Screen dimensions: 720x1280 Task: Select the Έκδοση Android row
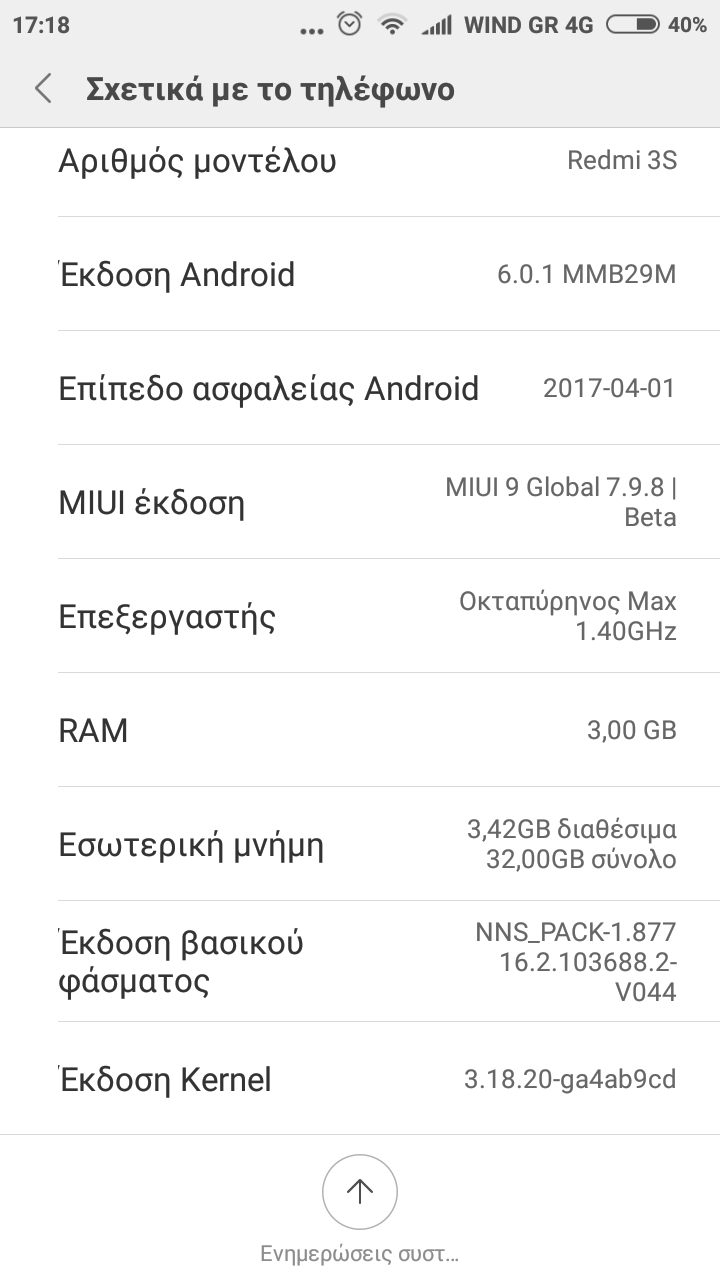pos(360,274)
